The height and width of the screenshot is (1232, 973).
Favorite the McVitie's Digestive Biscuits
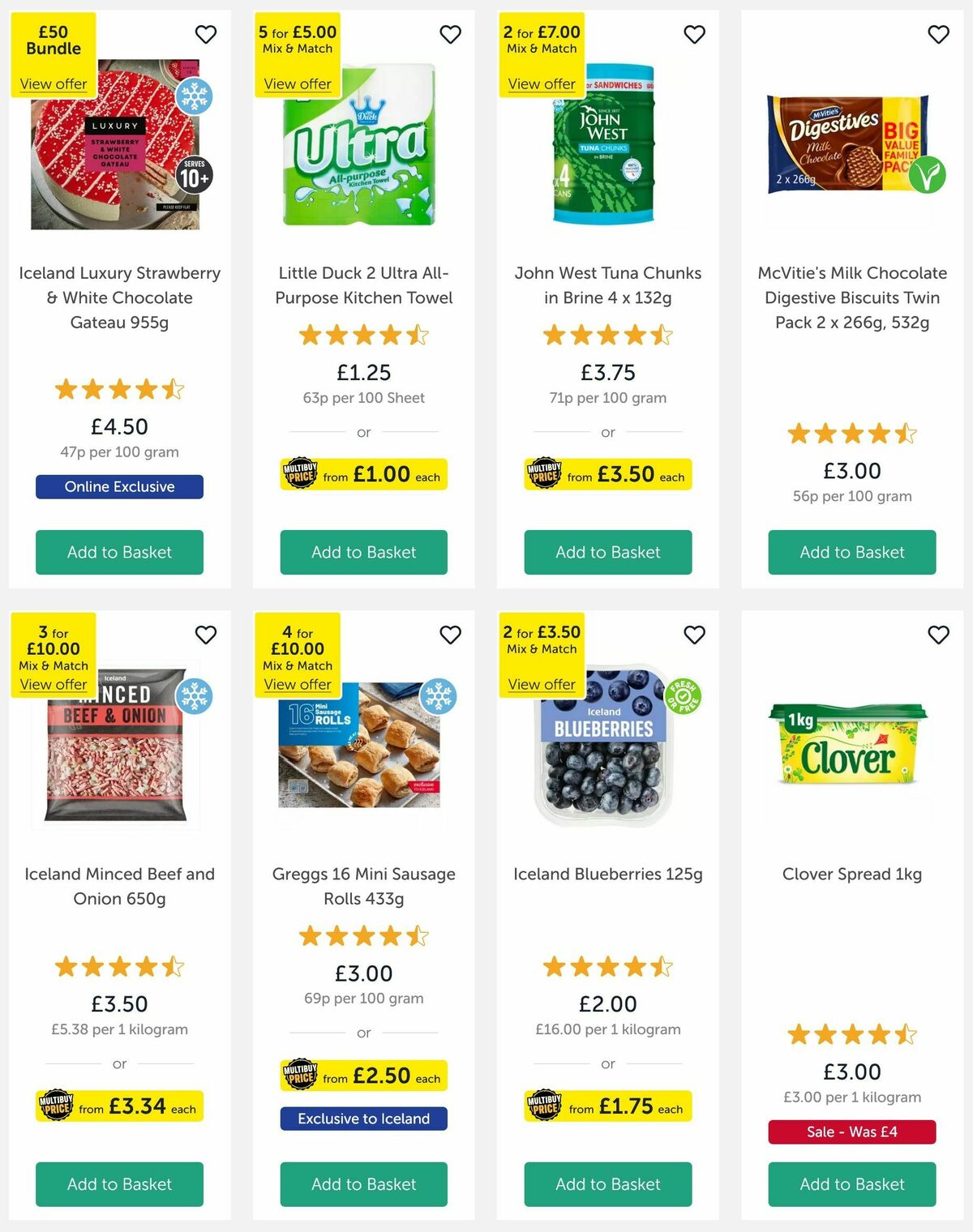pos(938,35)
